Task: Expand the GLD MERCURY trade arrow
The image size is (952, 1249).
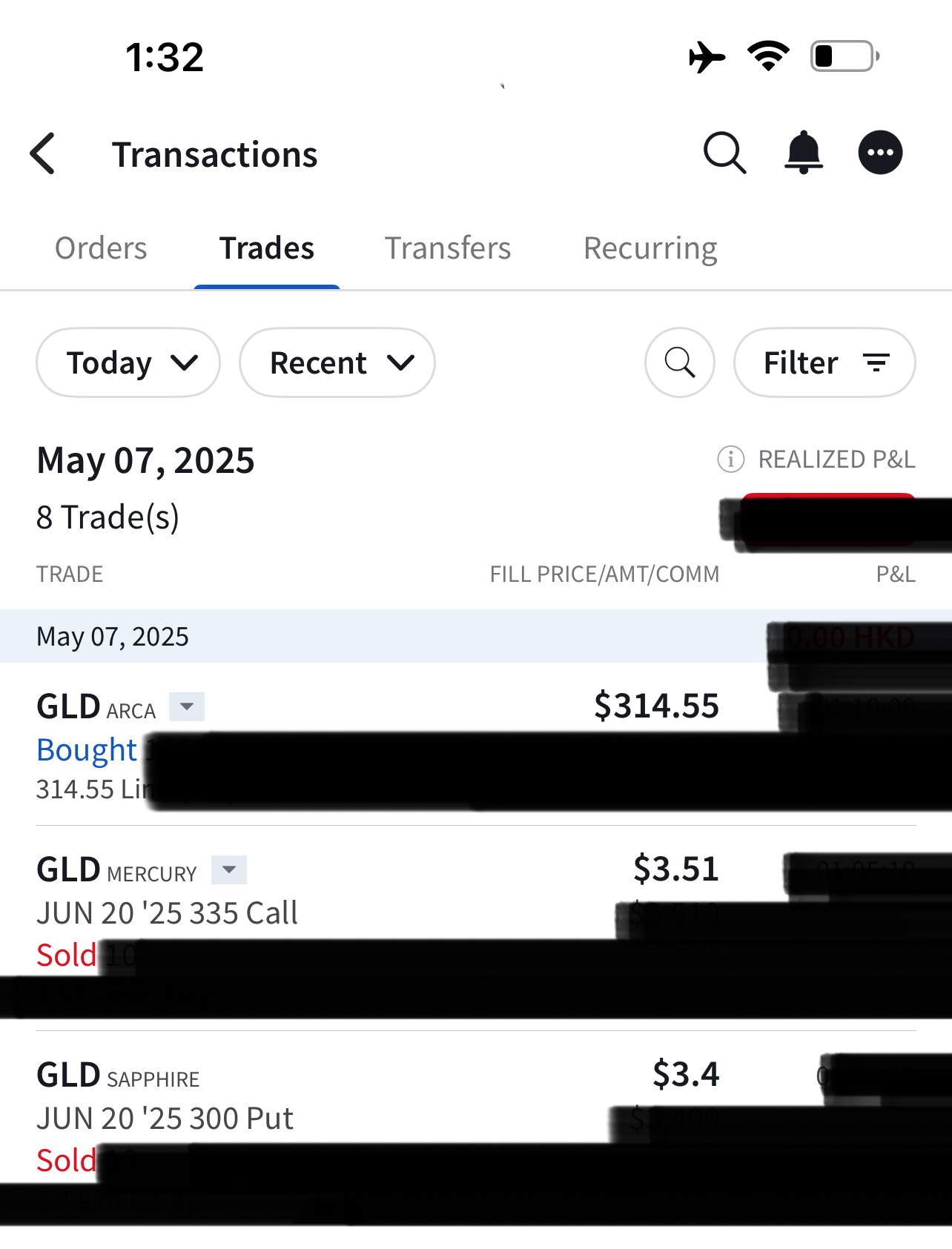Action: click(229, 869)
